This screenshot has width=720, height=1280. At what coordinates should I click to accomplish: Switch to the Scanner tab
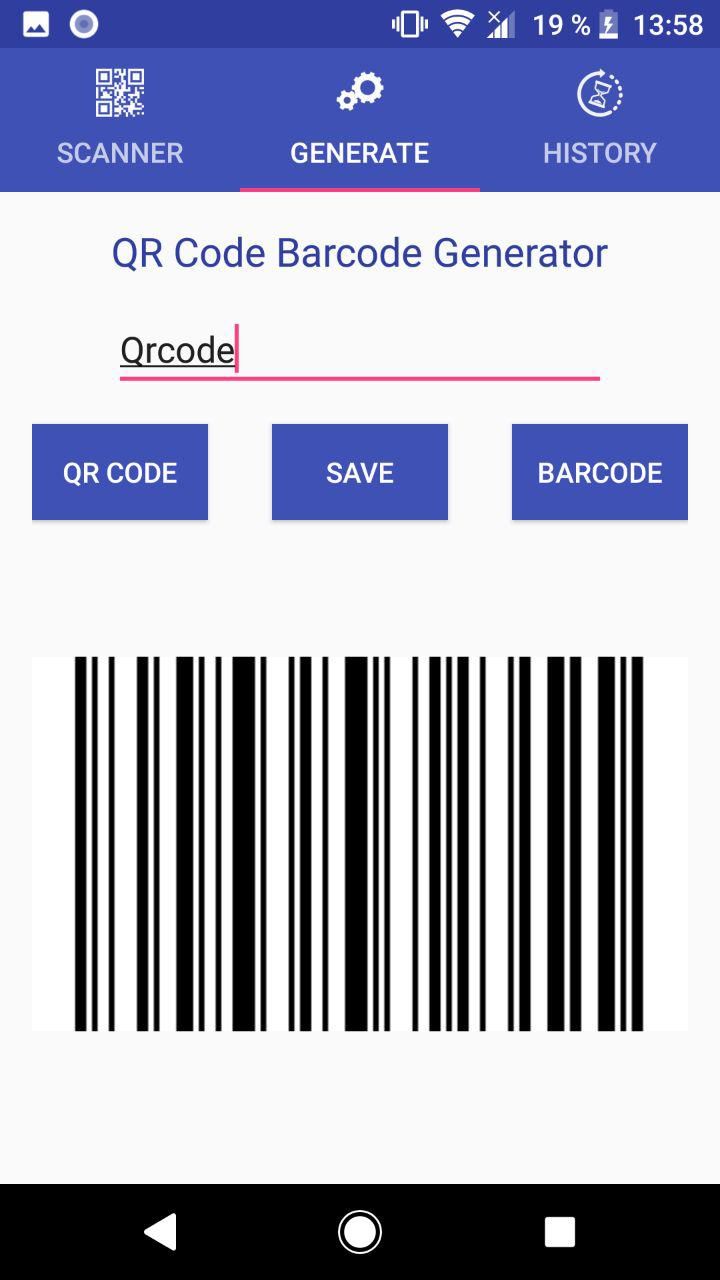click(x=120, y=120)
